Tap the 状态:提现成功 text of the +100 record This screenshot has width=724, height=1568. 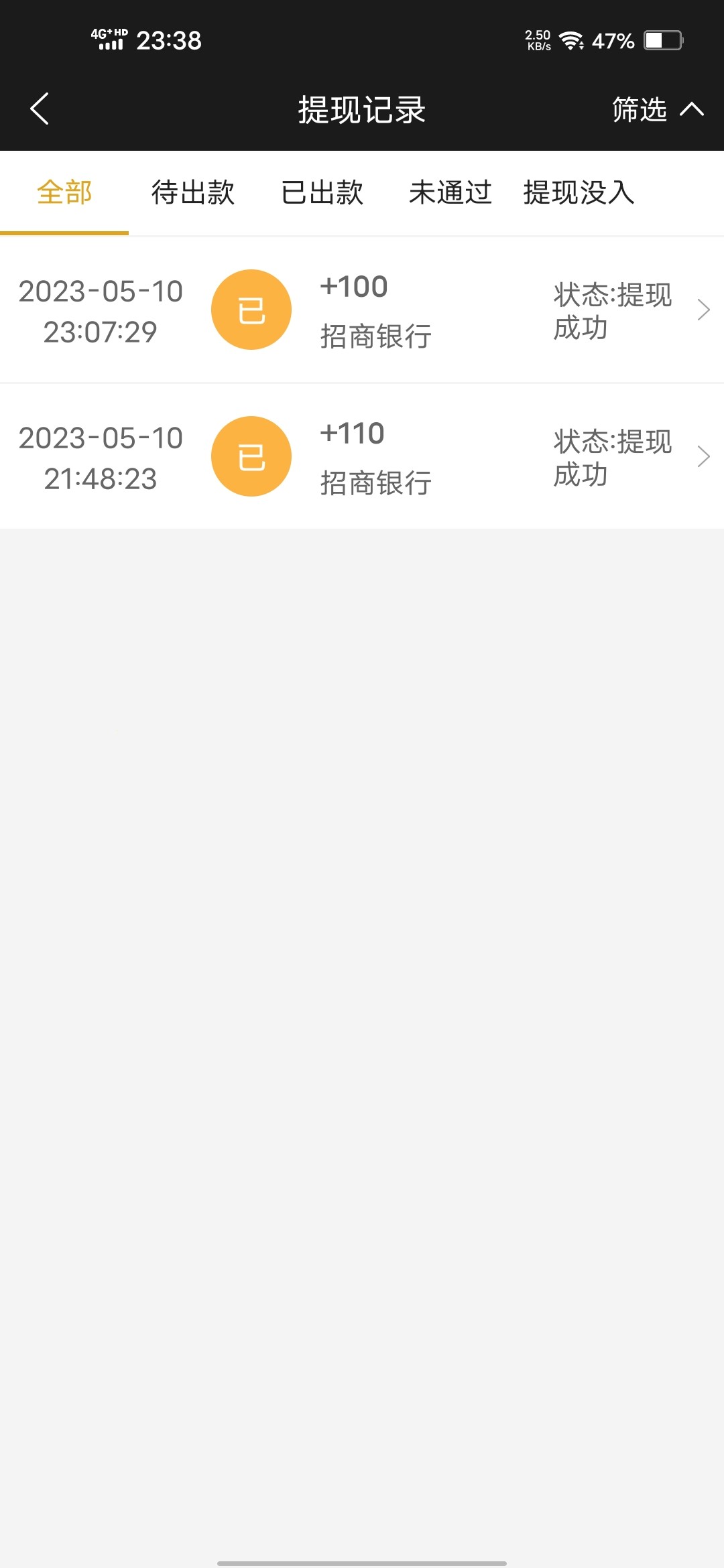[x=612, y=310]
